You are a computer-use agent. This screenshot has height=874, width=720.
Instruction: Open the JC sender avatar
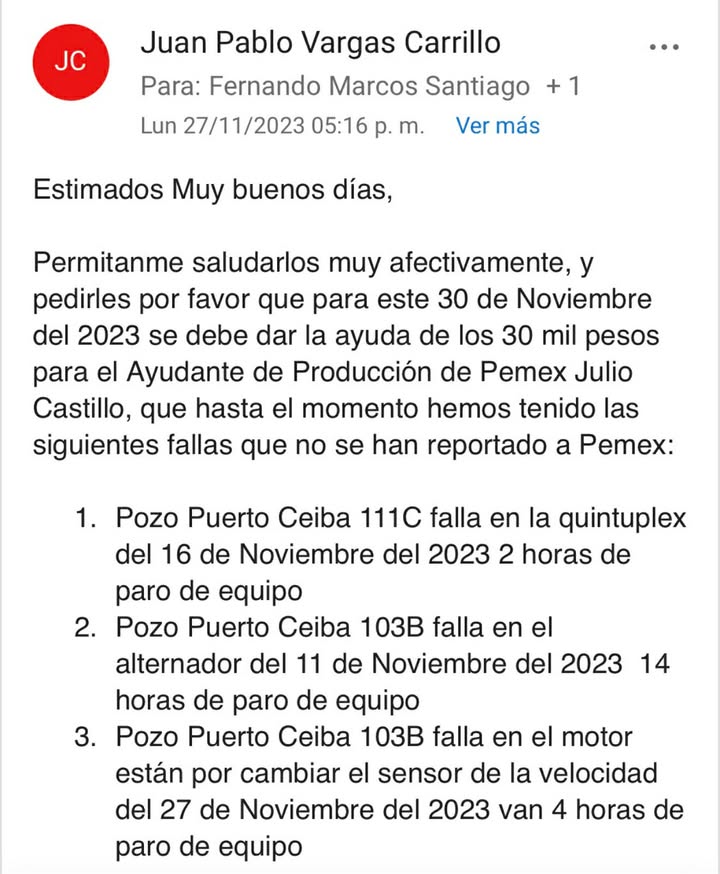coord(70,61)
